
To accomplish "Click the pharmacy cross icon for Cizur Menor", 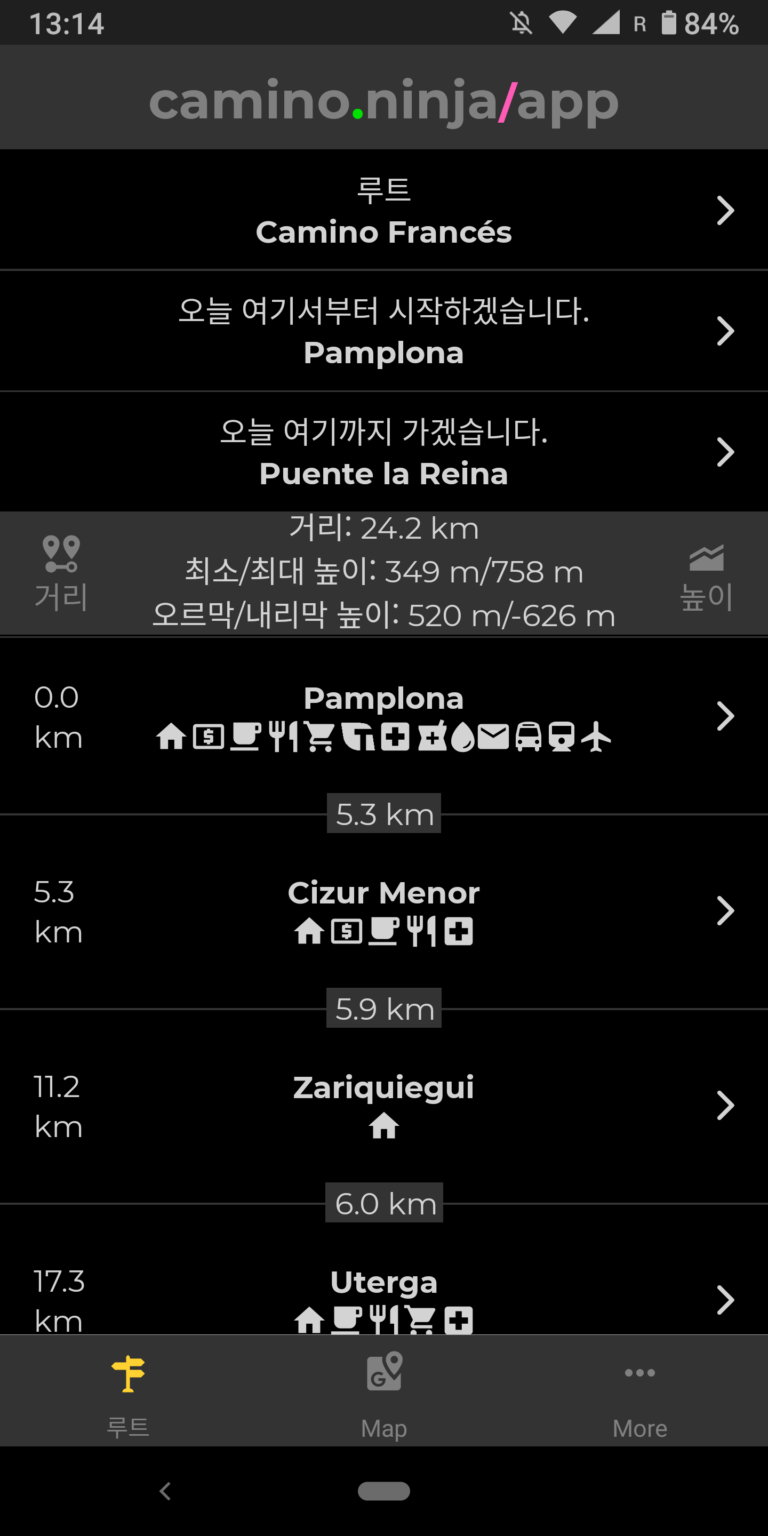I will [x=458, y=932].
